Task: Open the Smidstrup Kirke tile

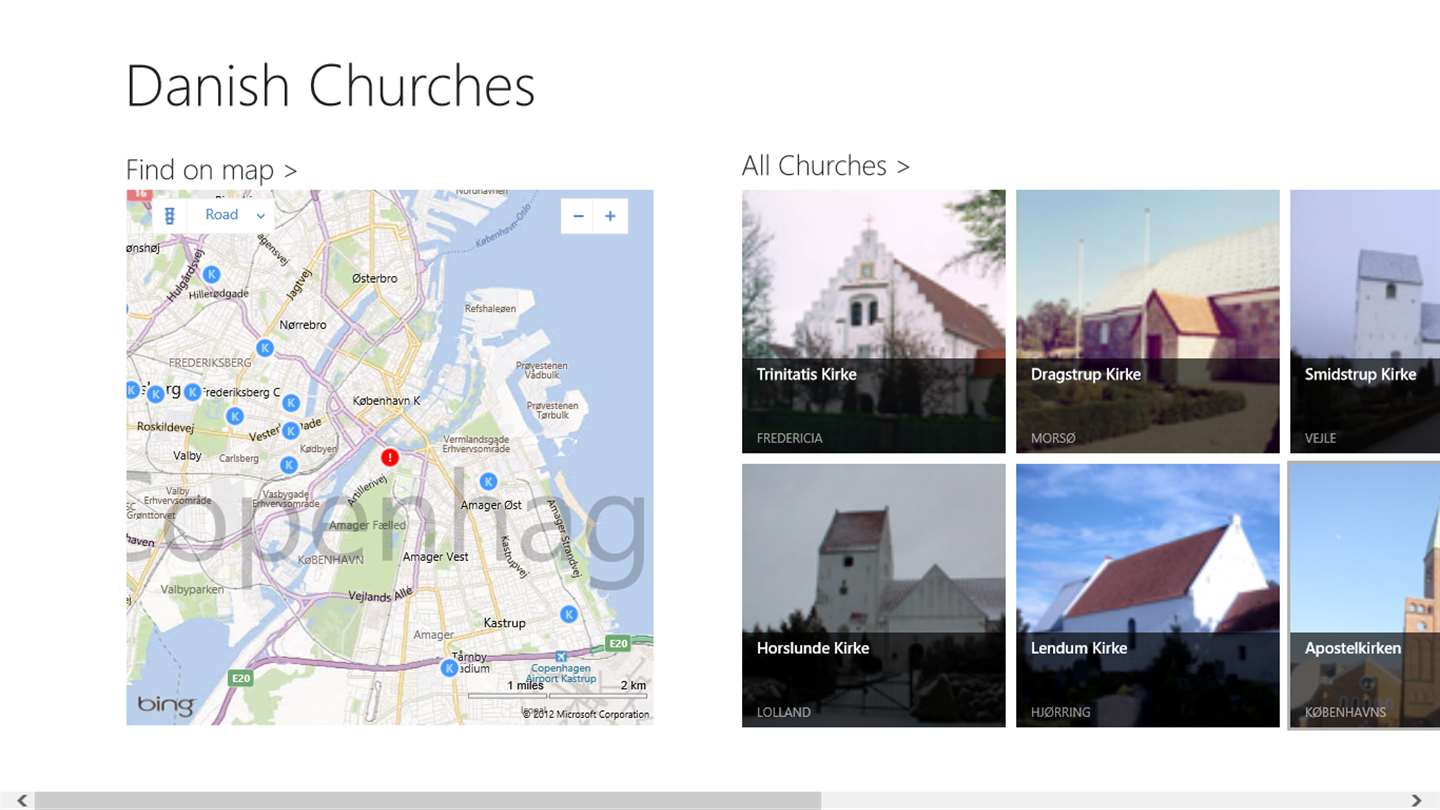Action: pyautogui.click(x=1365, y=321)
